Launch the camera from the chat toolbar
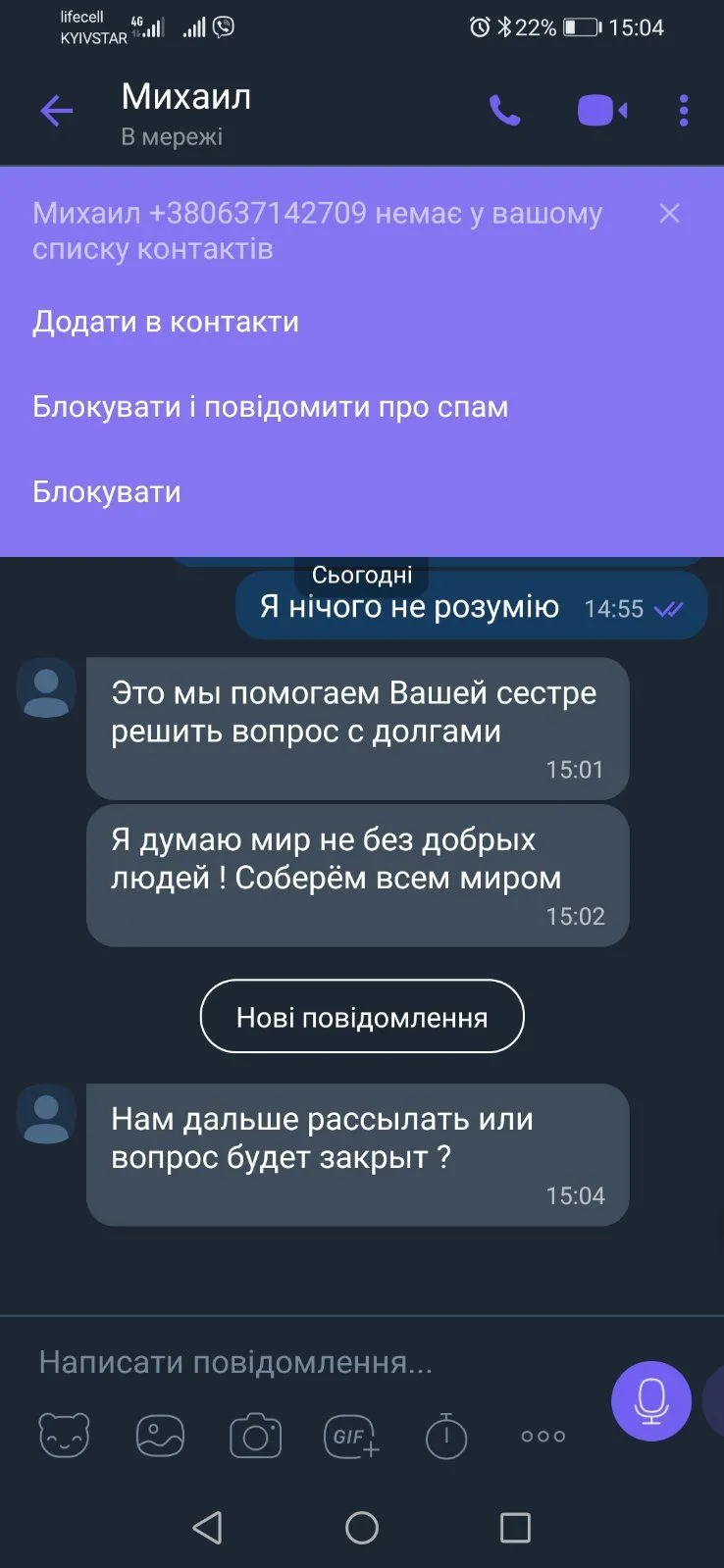Image resolution: width=724 pixels, height=1568 pixels. 255,1436
